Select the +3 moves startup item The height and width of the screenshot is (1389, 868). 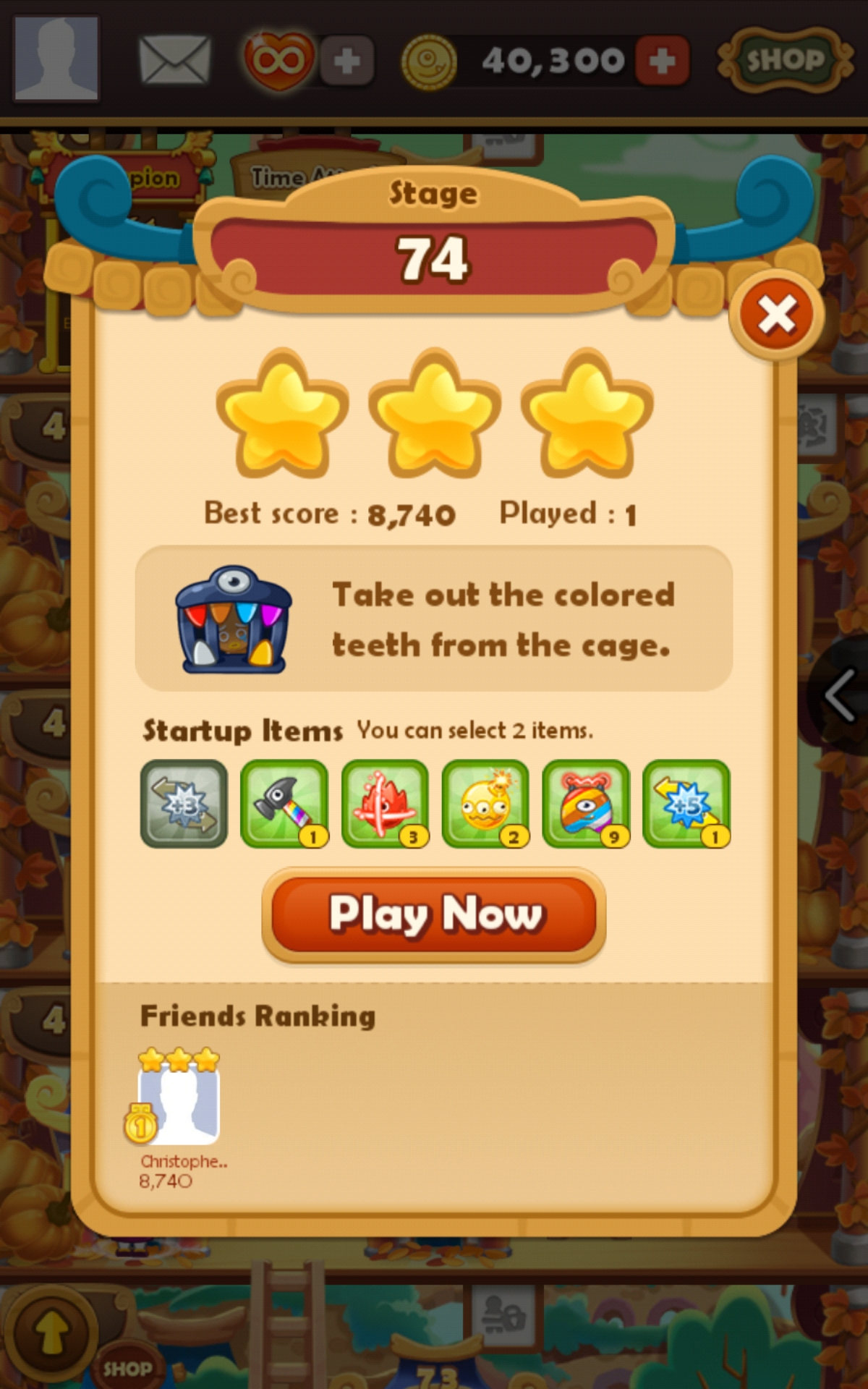(184, 803)
